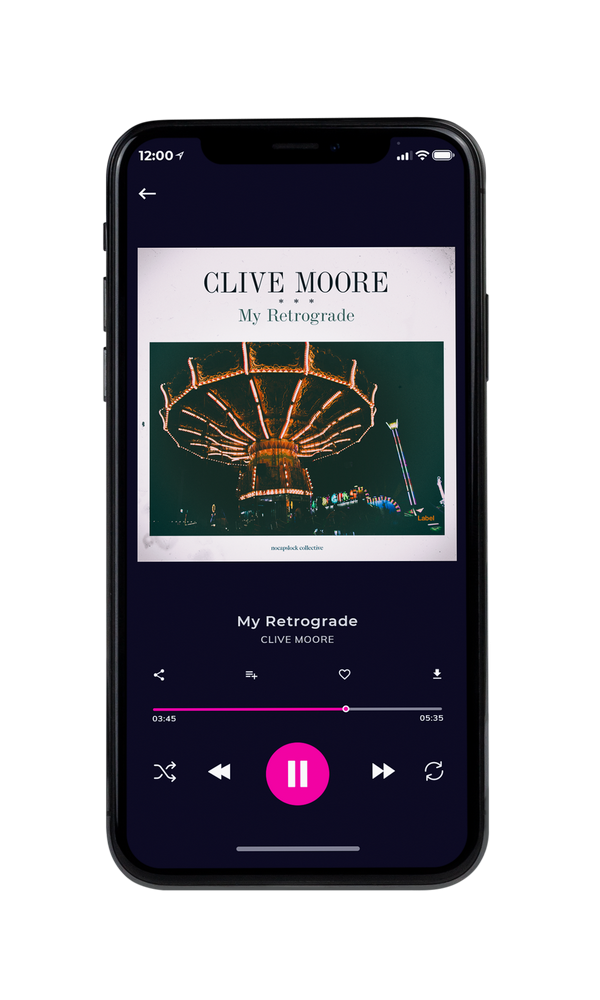Like the song with the heart icon
Screen dimensions: 600x1000
click(344, 674)
